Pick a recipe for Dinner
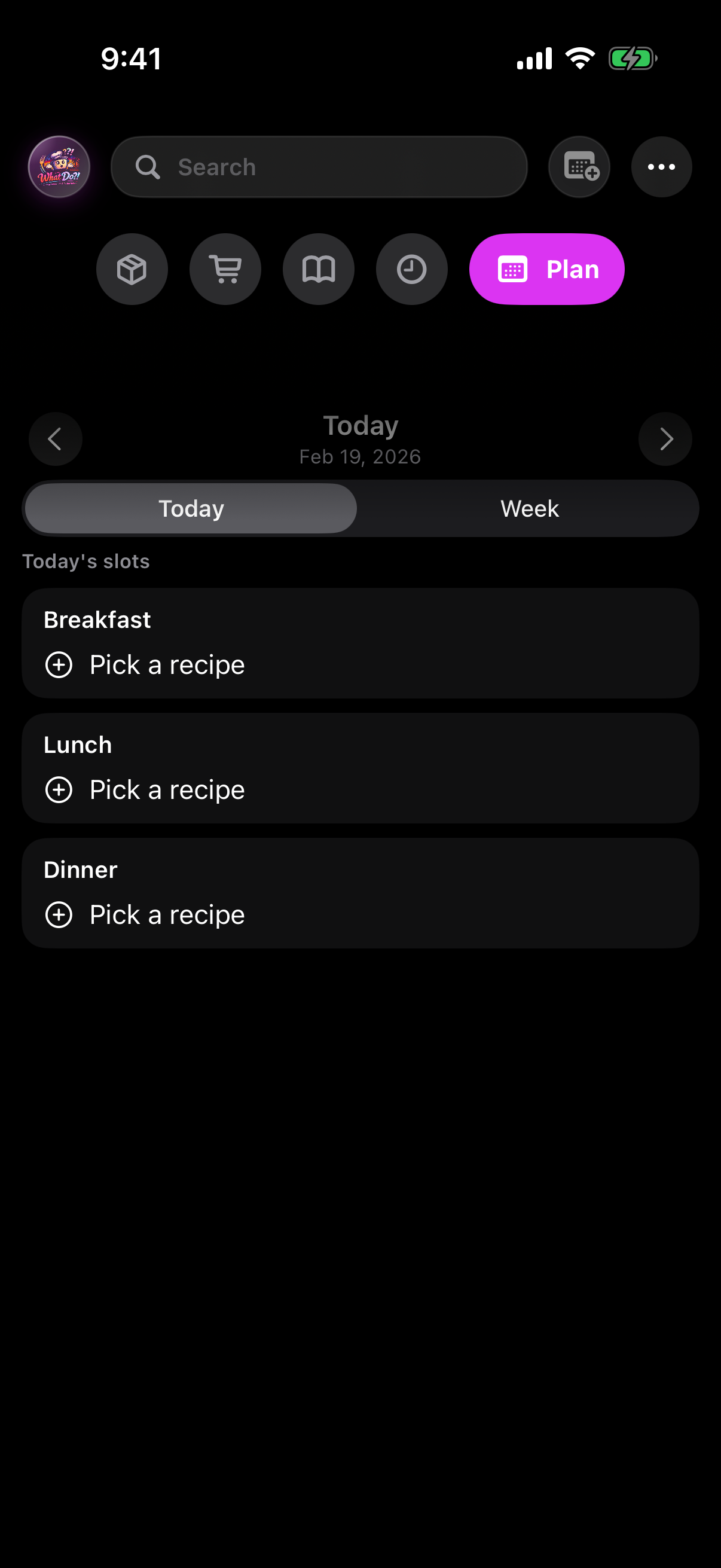This screenshot has height=1568, width=721. 166,914
